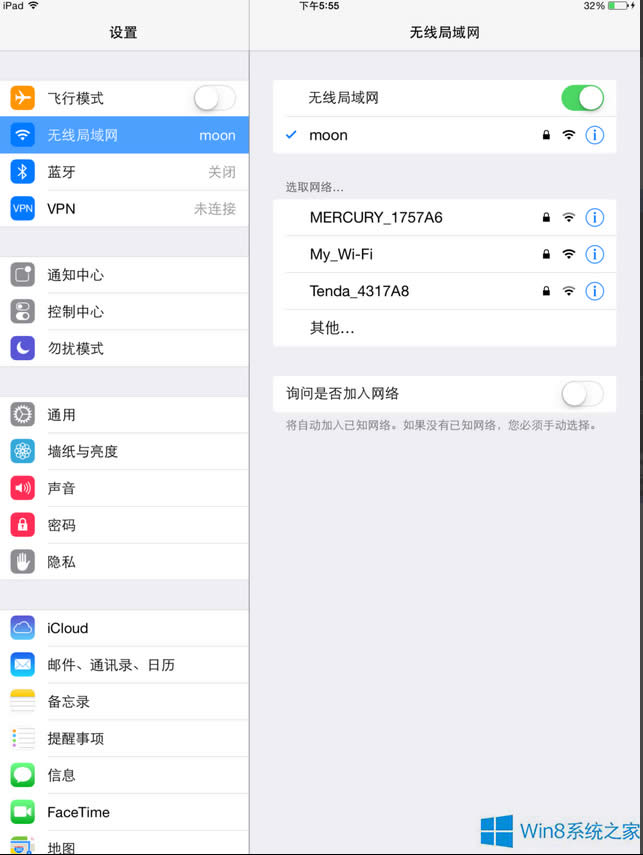This screenshot has width=643, height=855.
Task: Open info for the moon network
Action: [x=595, y=135]
